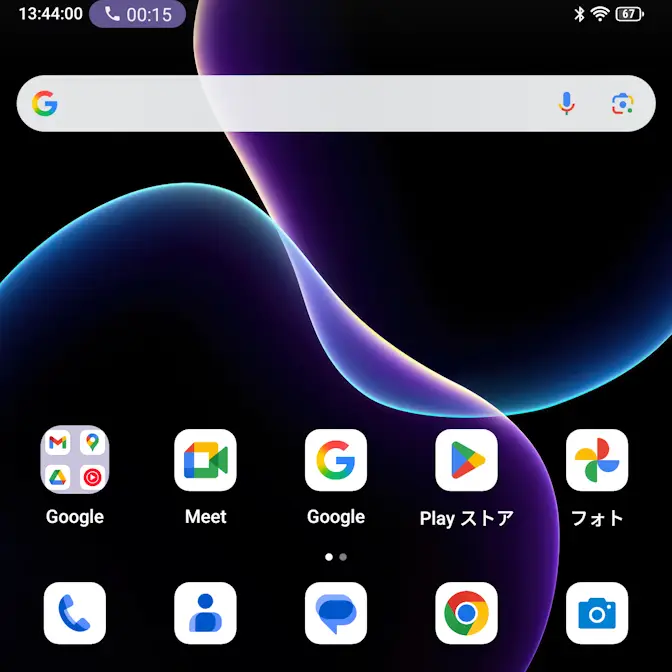Open the Google app
The height and width of the screenshot is (672, 672).
(336, 461)
